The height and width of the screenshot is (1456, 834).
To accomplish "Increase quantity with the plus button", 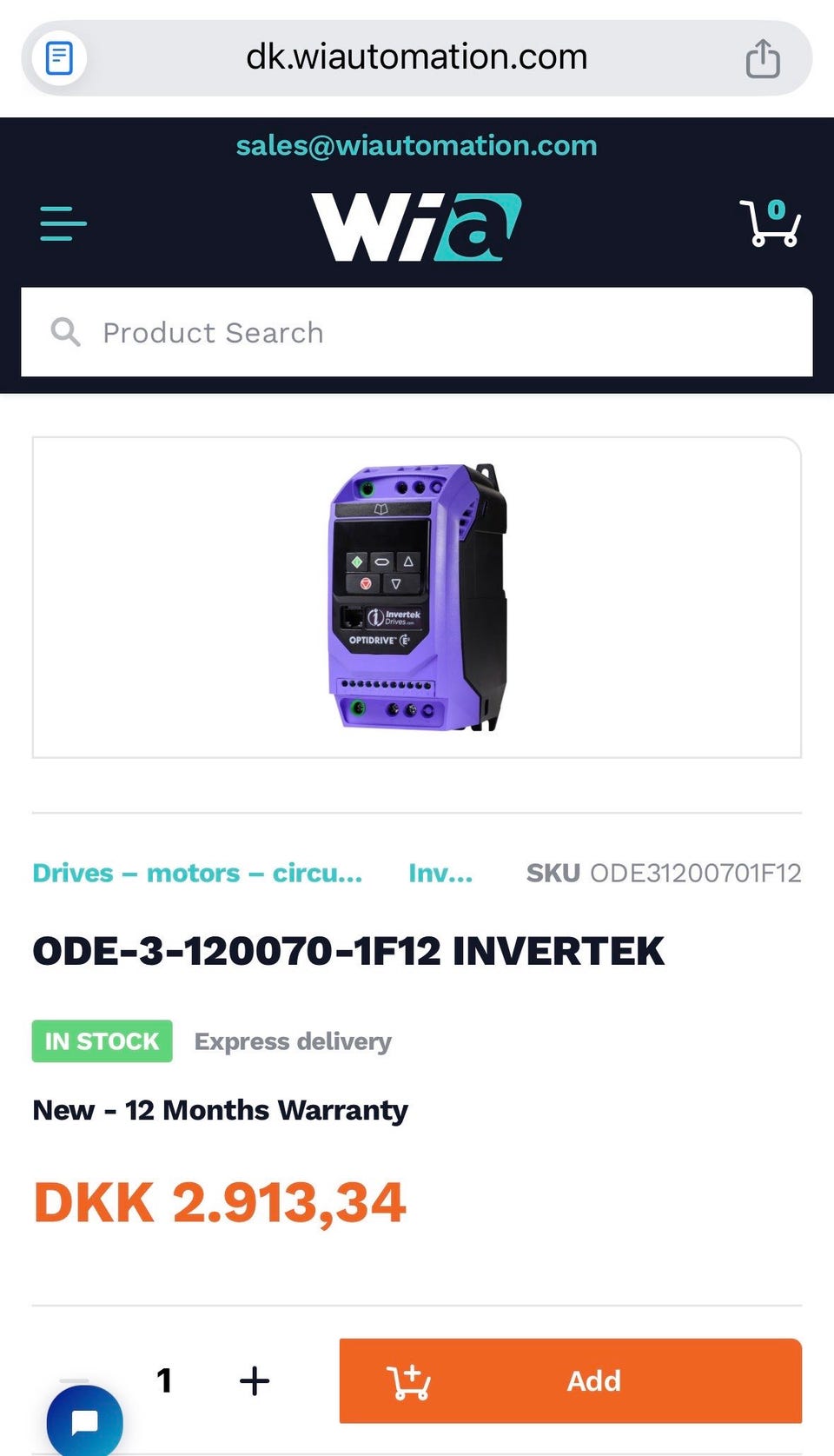I will coord(255,1380).
